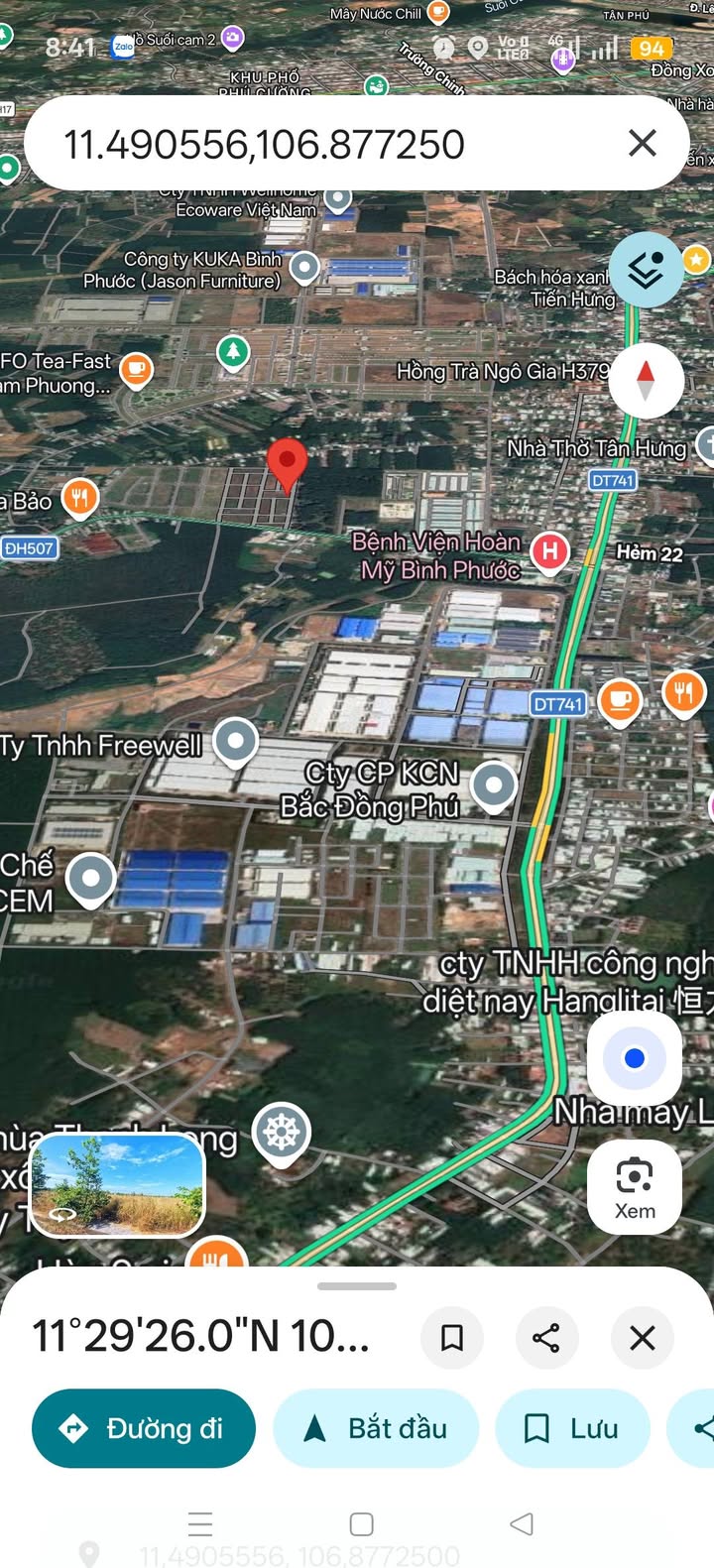Tap the compass to reset map orientation
This screenshot has width=714, height=1568.
646,381
